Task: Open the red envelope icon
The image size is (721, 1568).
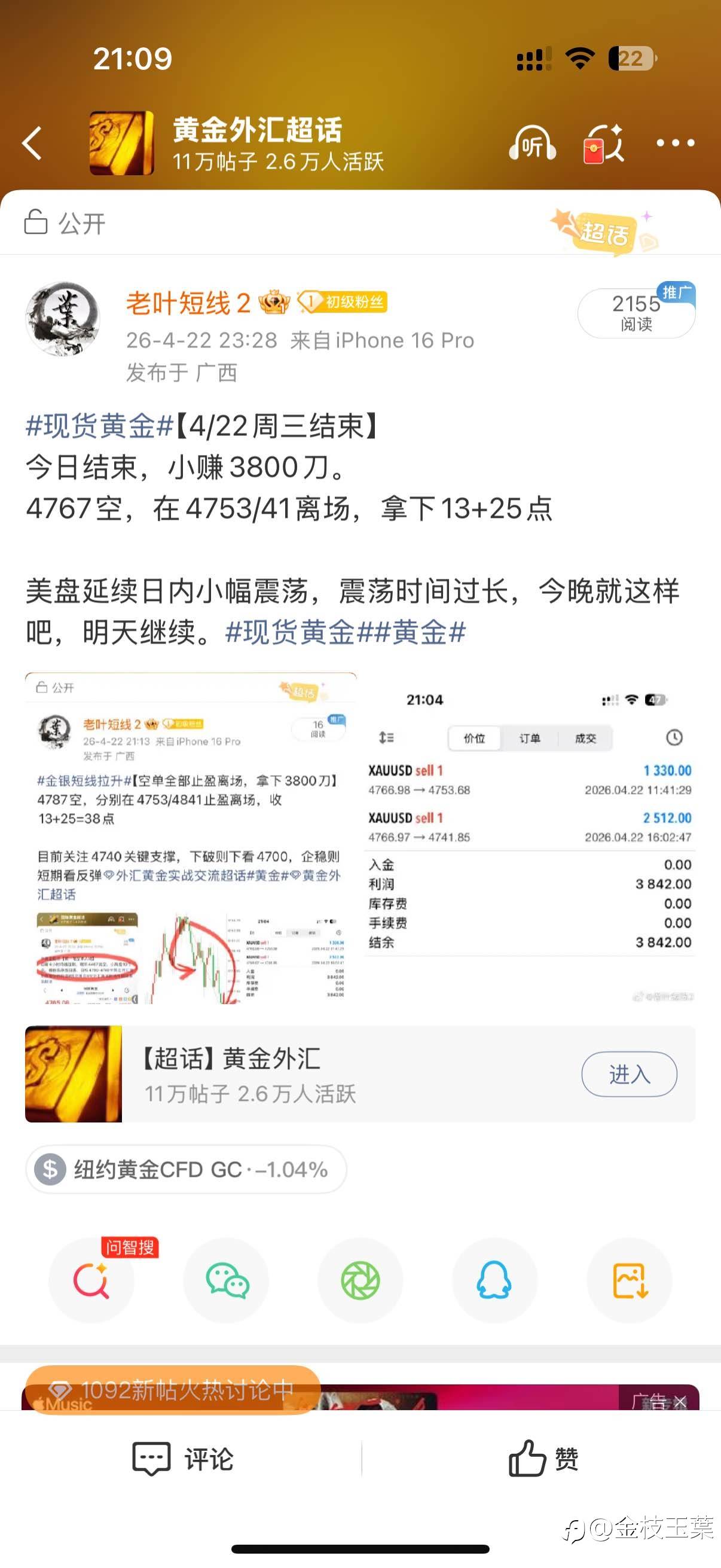Action: pos(604,144)
